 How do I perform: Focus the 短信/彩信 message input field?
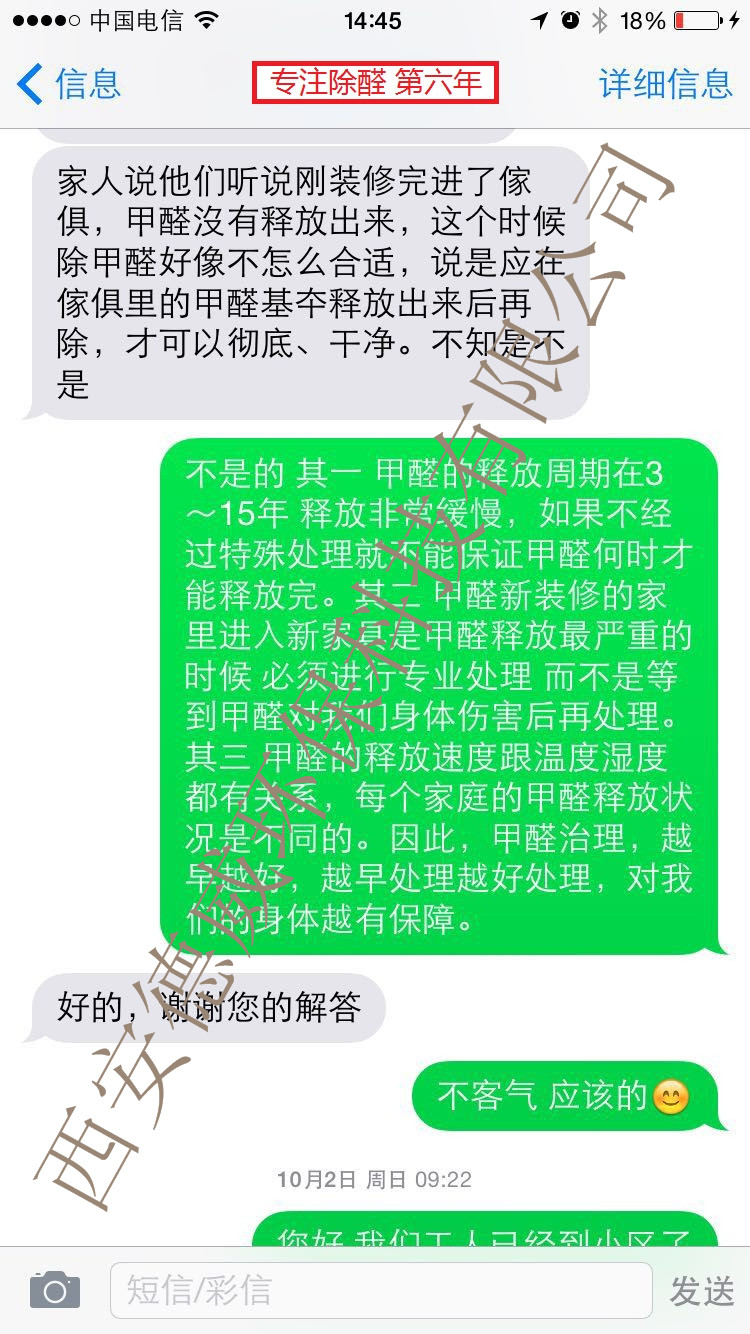(380, 1290)
